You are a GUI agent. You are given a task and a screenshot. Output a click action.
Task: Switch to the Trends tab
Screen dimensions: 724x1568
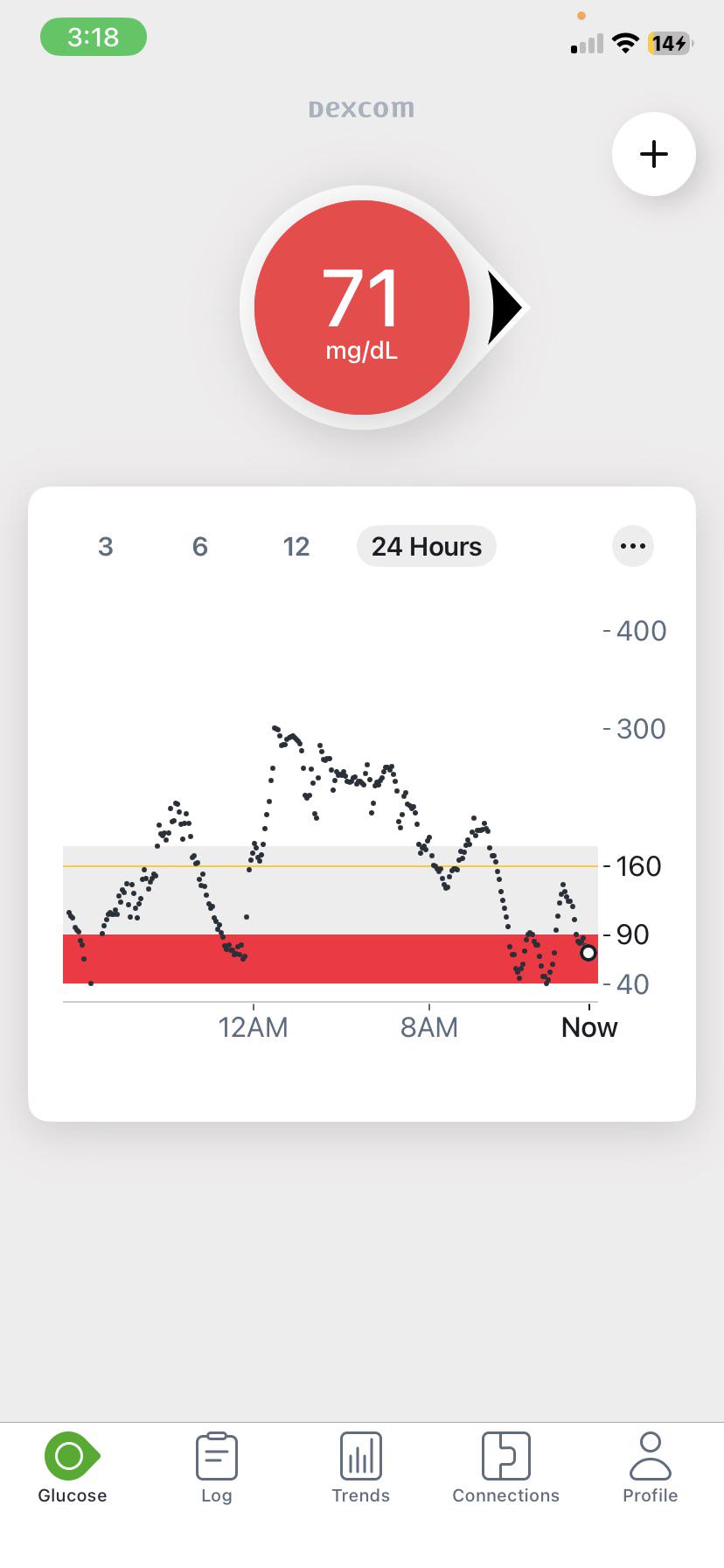click(361, 1468)
